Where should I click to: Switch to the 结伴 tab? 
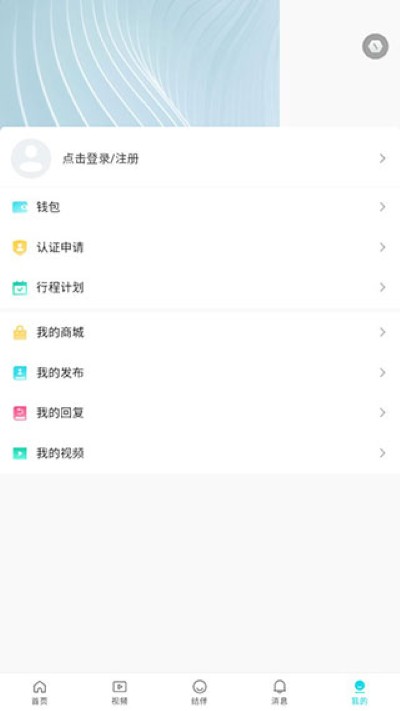[x=200, y=692]
